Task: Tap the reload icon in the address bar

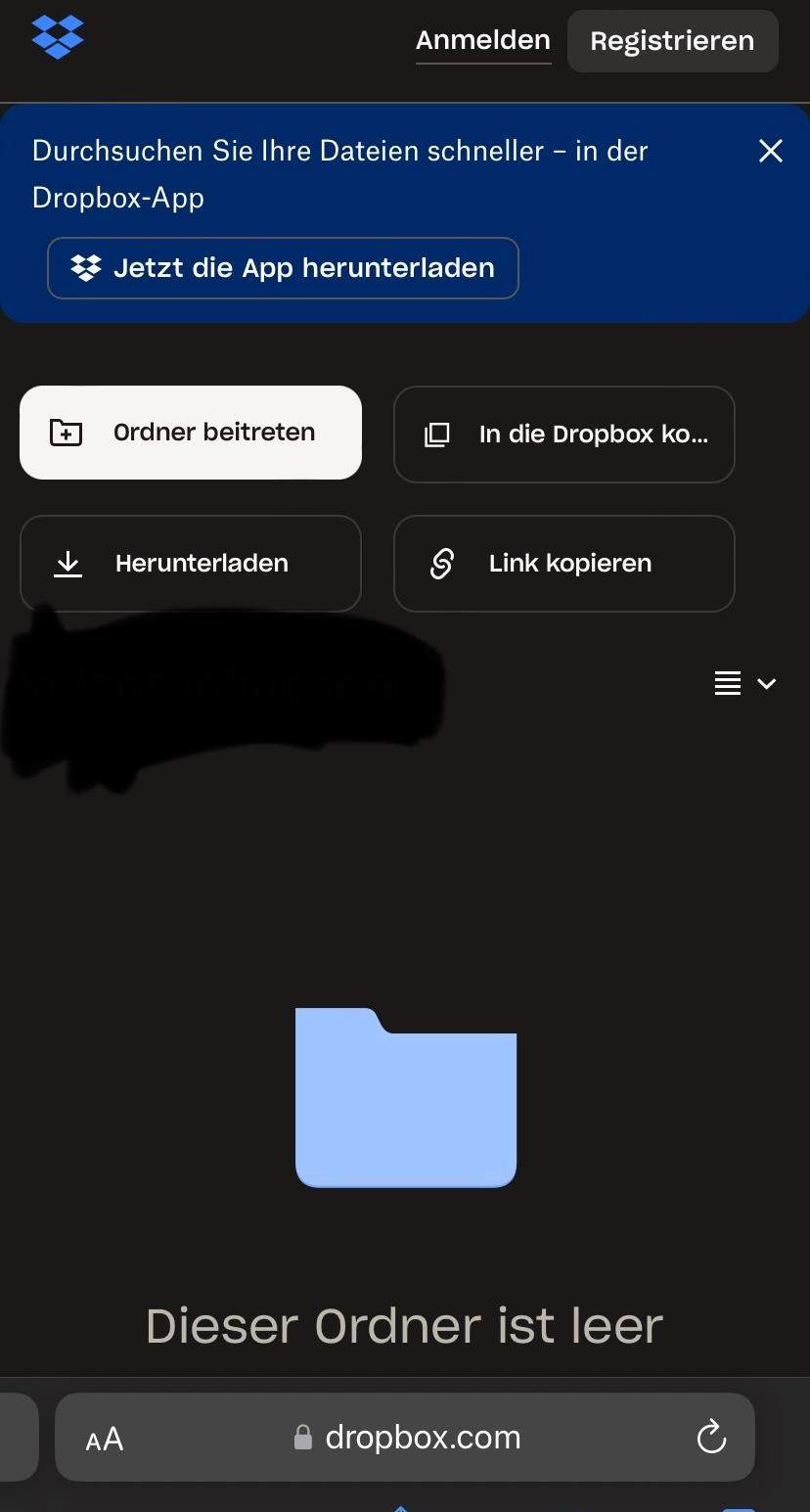Action: point(711,1437)
